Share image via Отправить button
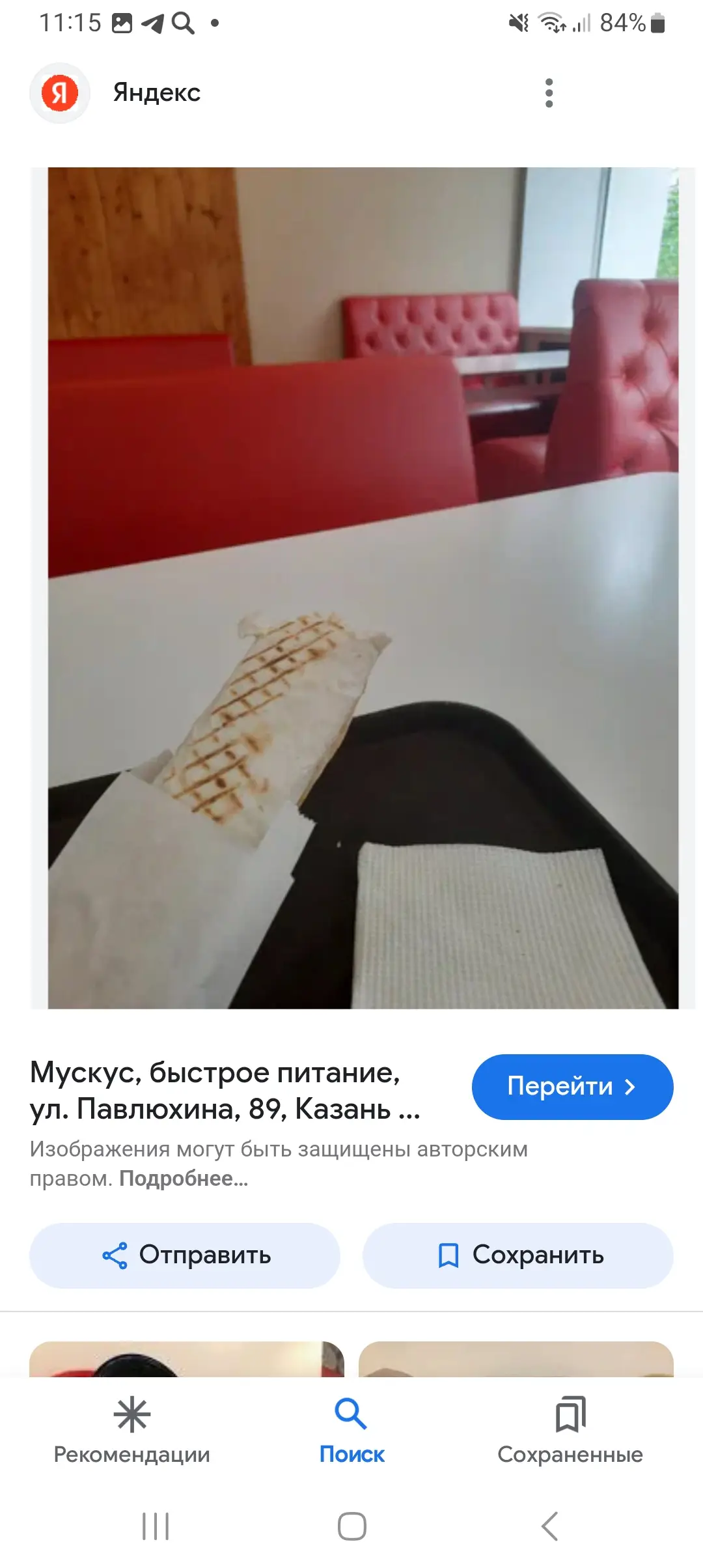Image resolution: width=703 pixels, height=1568 pixels. click(185, 1255)
